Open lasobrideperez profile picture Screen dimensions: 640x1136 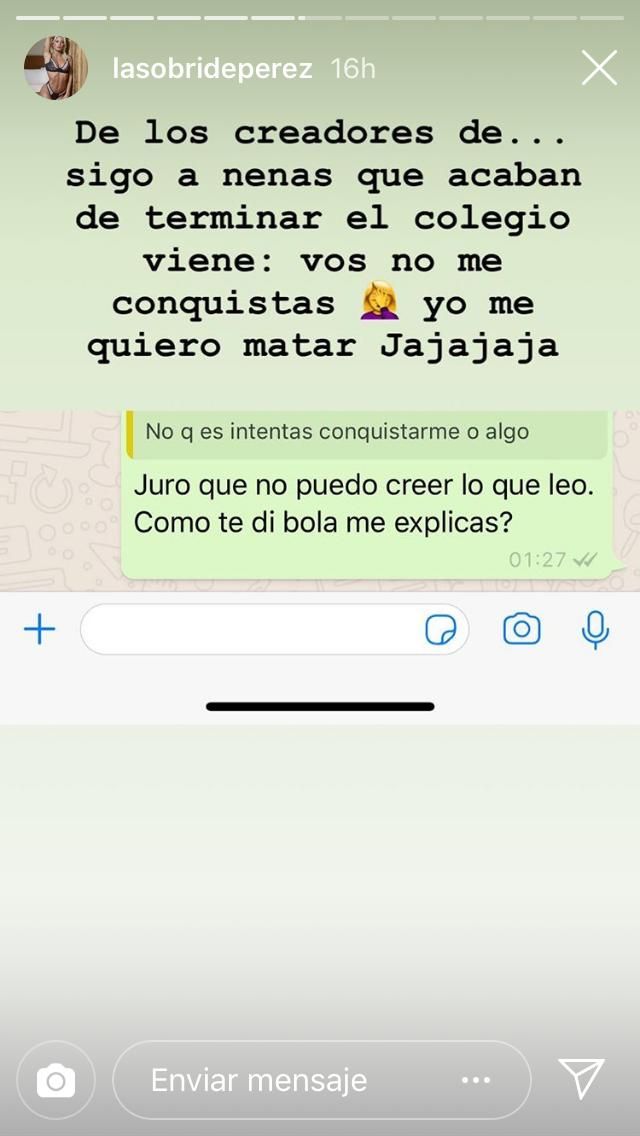point(56,68)
